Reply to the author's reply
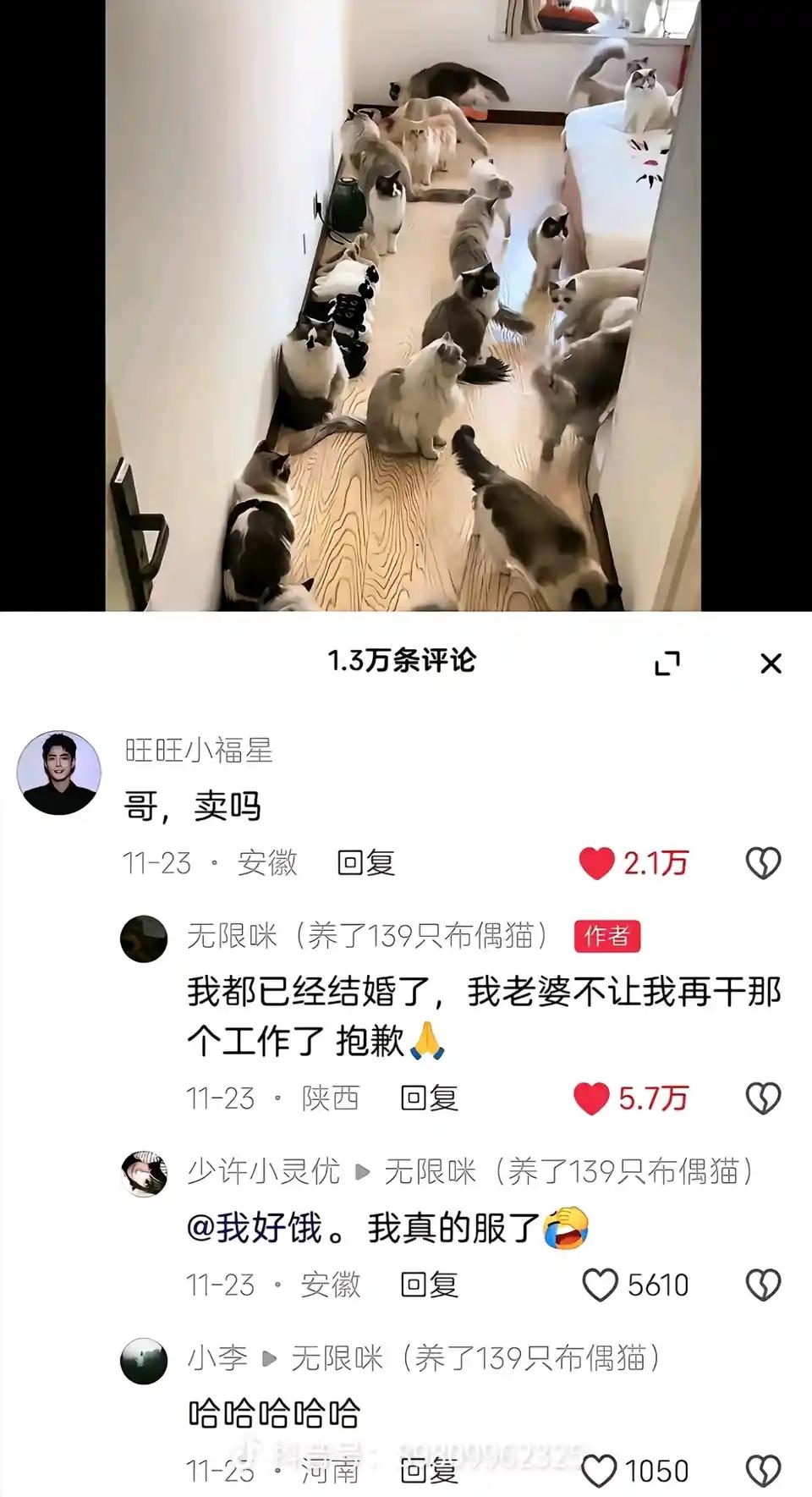812x1497 pixels. [431, 1096]
